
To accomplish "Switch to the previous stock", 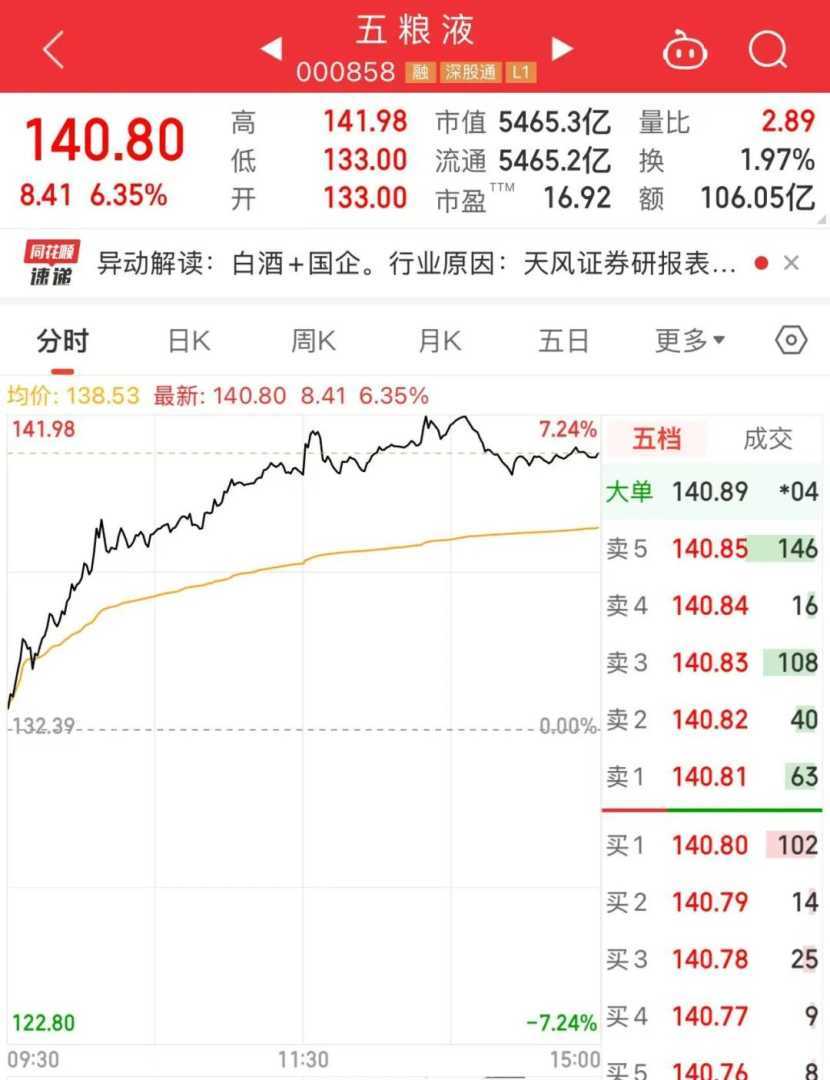I will point(271,48).
